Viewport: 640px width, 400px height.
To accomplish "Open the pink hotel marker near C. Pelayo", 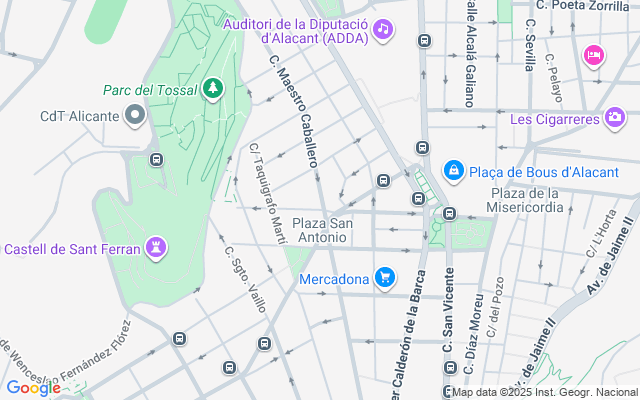I will tap(594, 54).
